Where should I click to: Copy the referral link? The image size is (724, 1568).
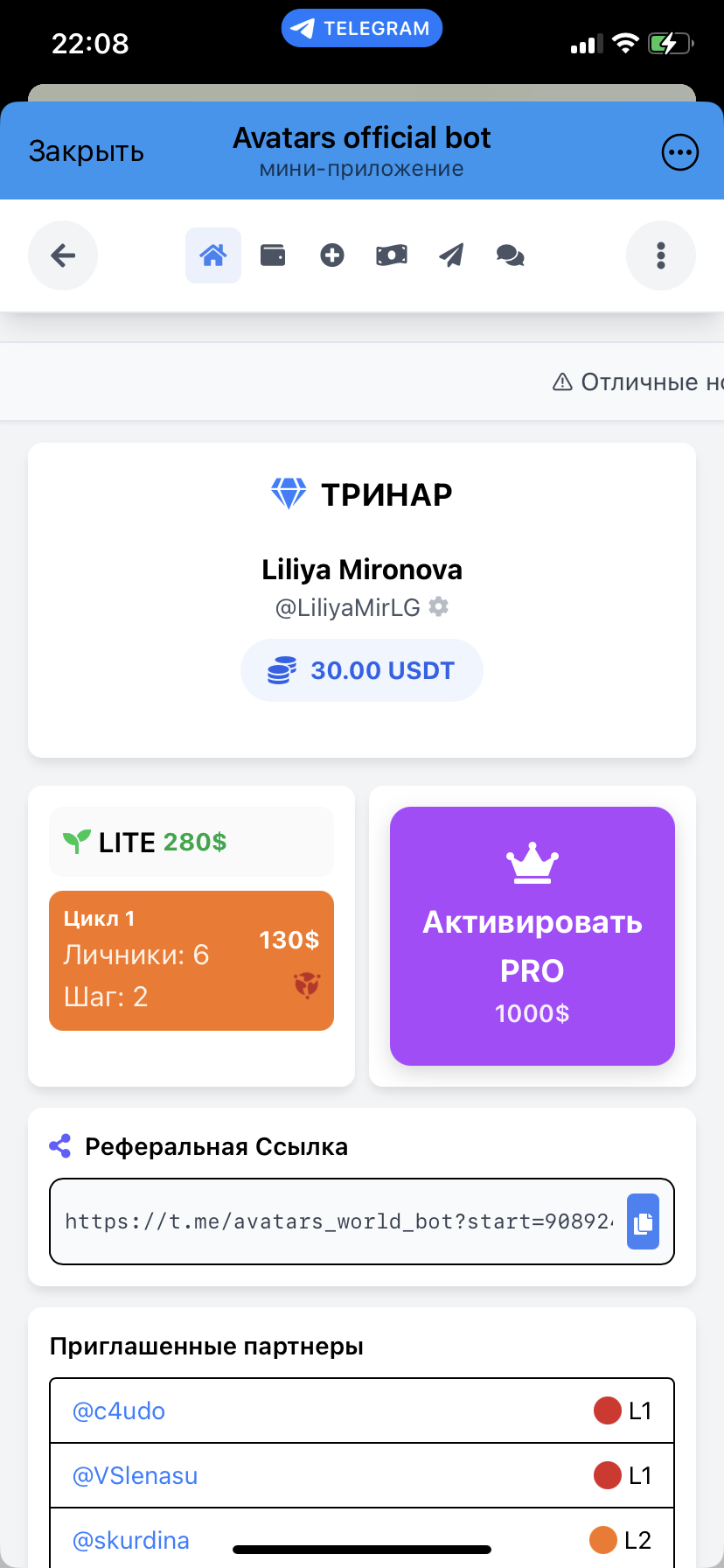click(643, 1222)
